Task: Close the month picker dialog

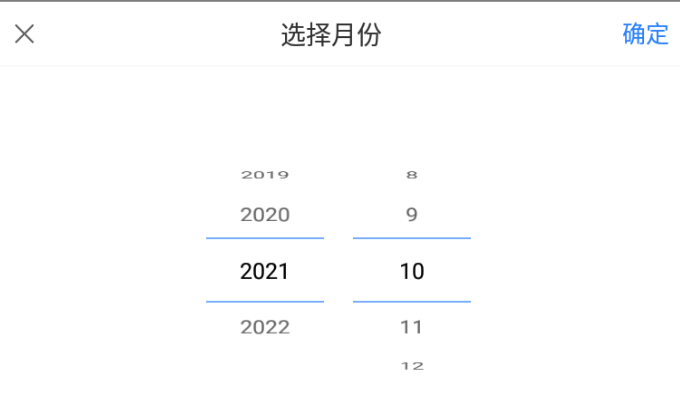Action: pos(25,34)
